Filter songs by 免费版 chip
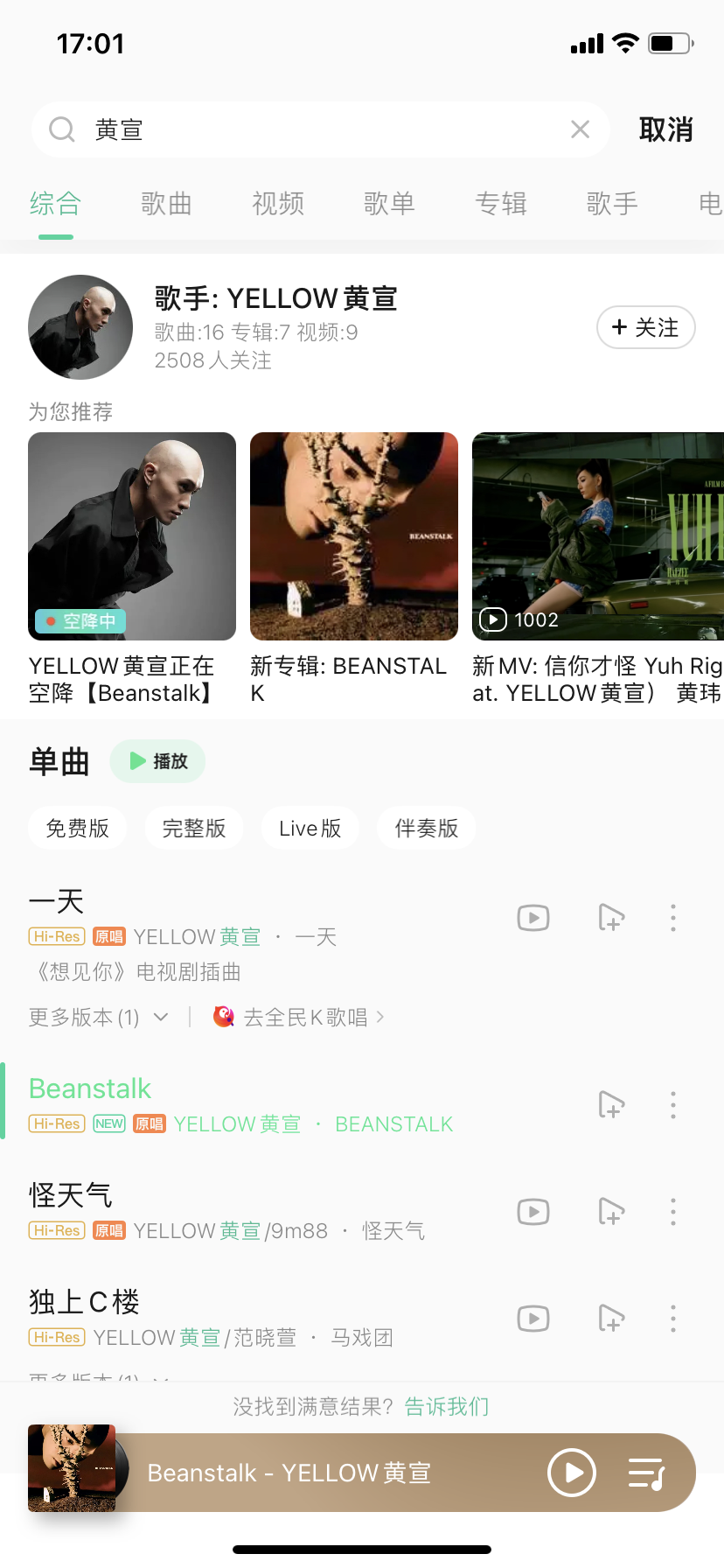Screen dimensions: 724x1568 click(77, 828)
